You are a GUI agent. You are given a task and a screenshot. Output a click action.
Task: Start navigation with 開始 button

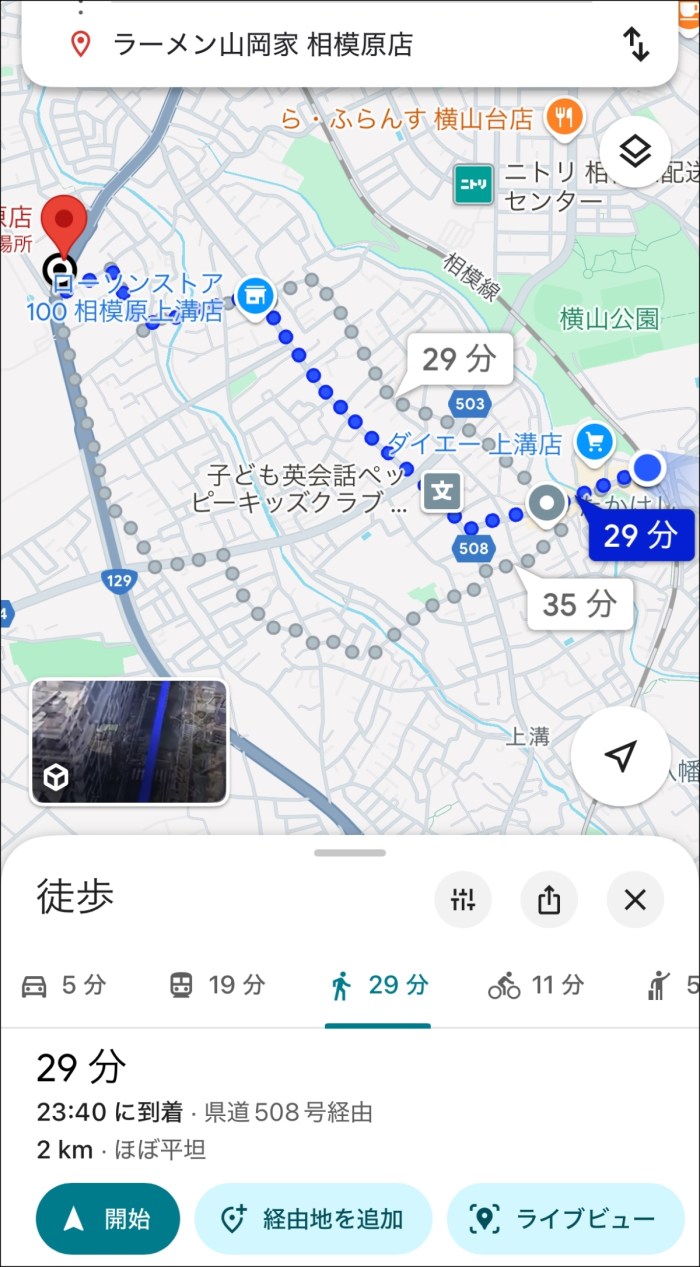pyautogui.click(x=108, y=1219)
